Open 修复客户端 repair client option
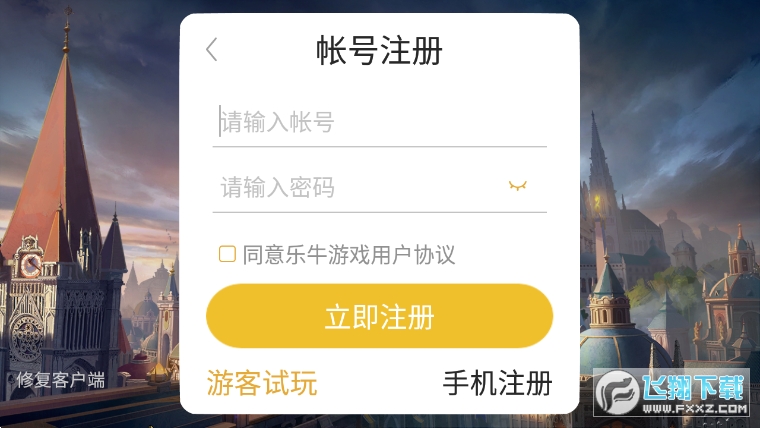This screenshot has width=760, height=428. [60, 380]
